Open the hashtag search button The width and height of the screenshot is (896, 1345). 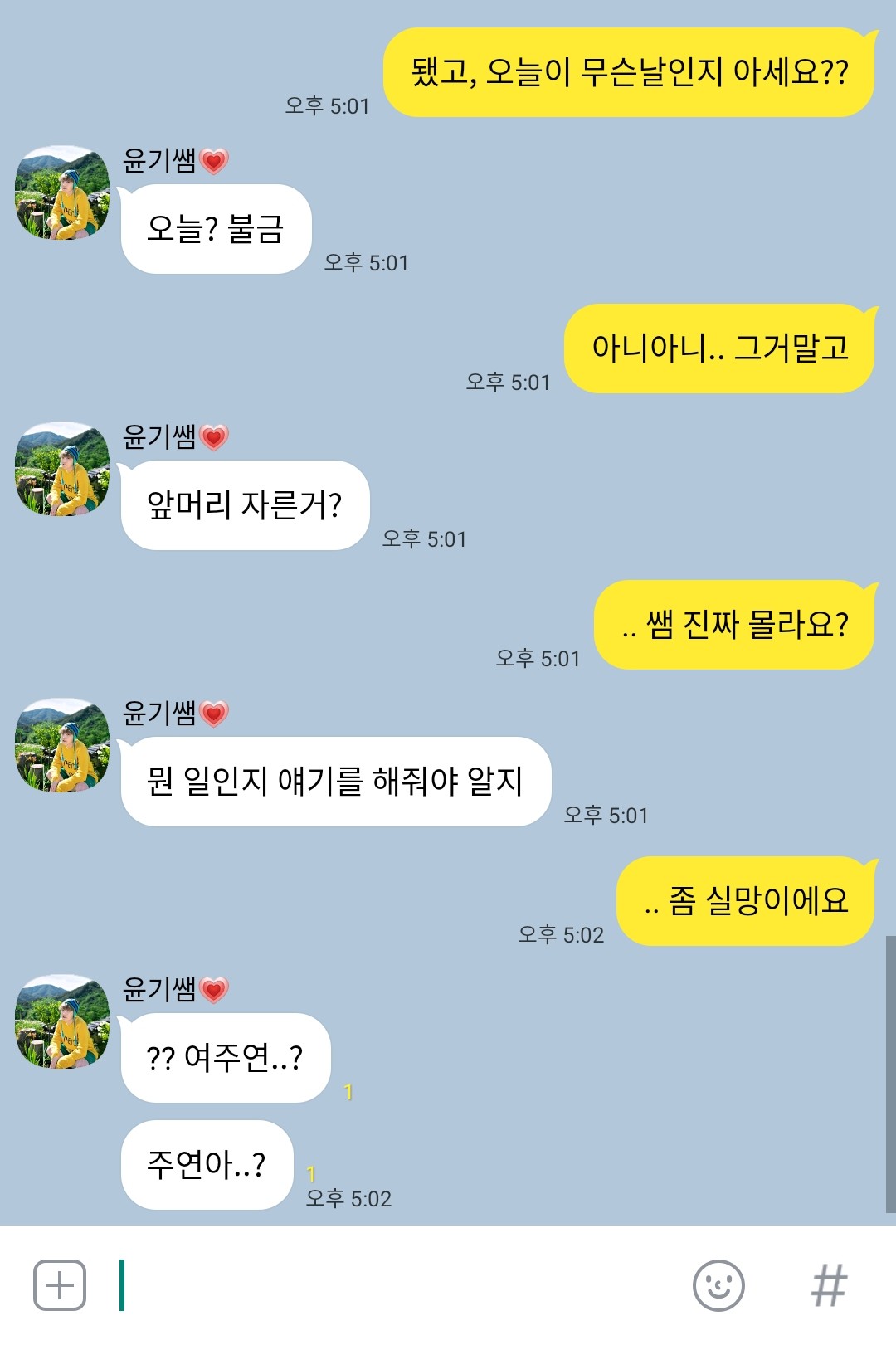(x=829, y=1285)
